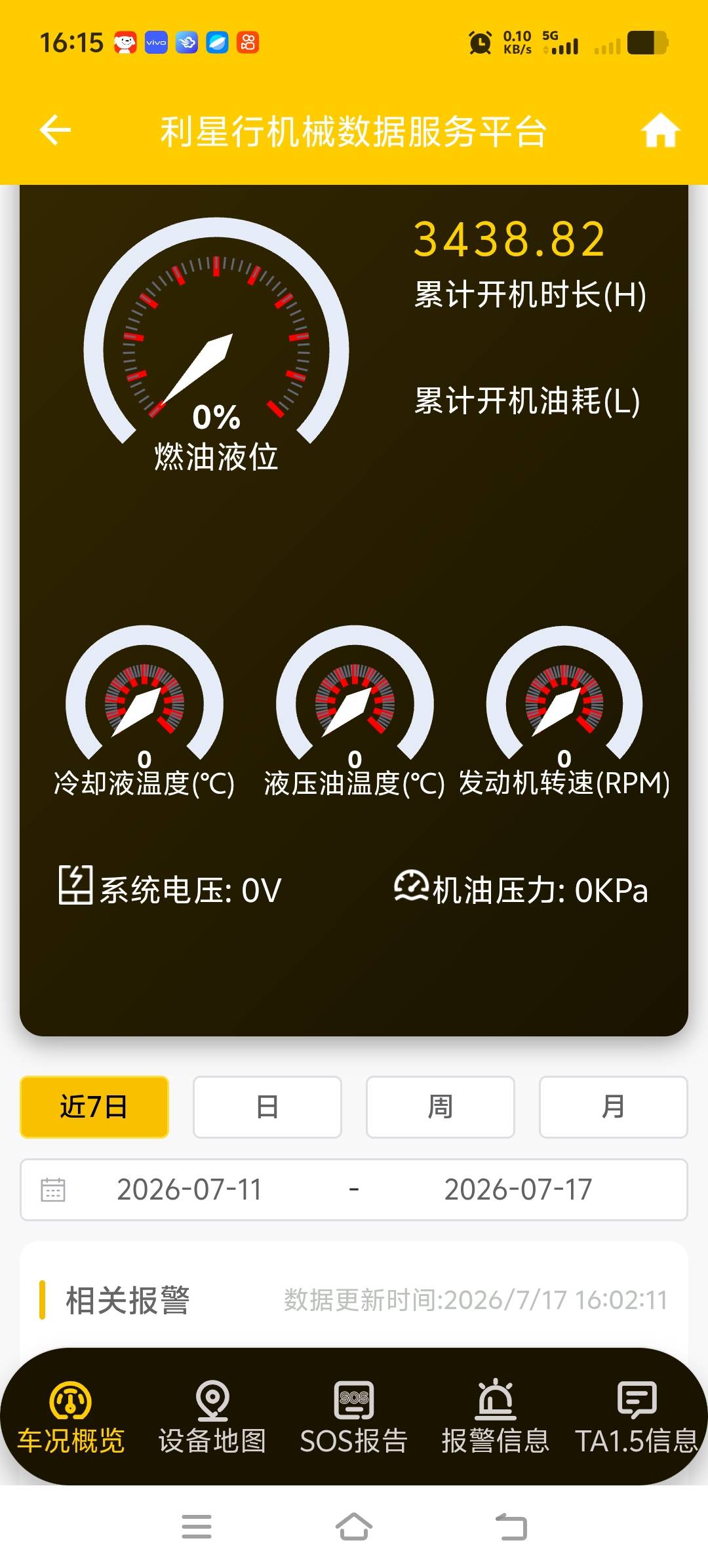
Task: Switch to the 月 range filter
Action: coord(614,1107)
